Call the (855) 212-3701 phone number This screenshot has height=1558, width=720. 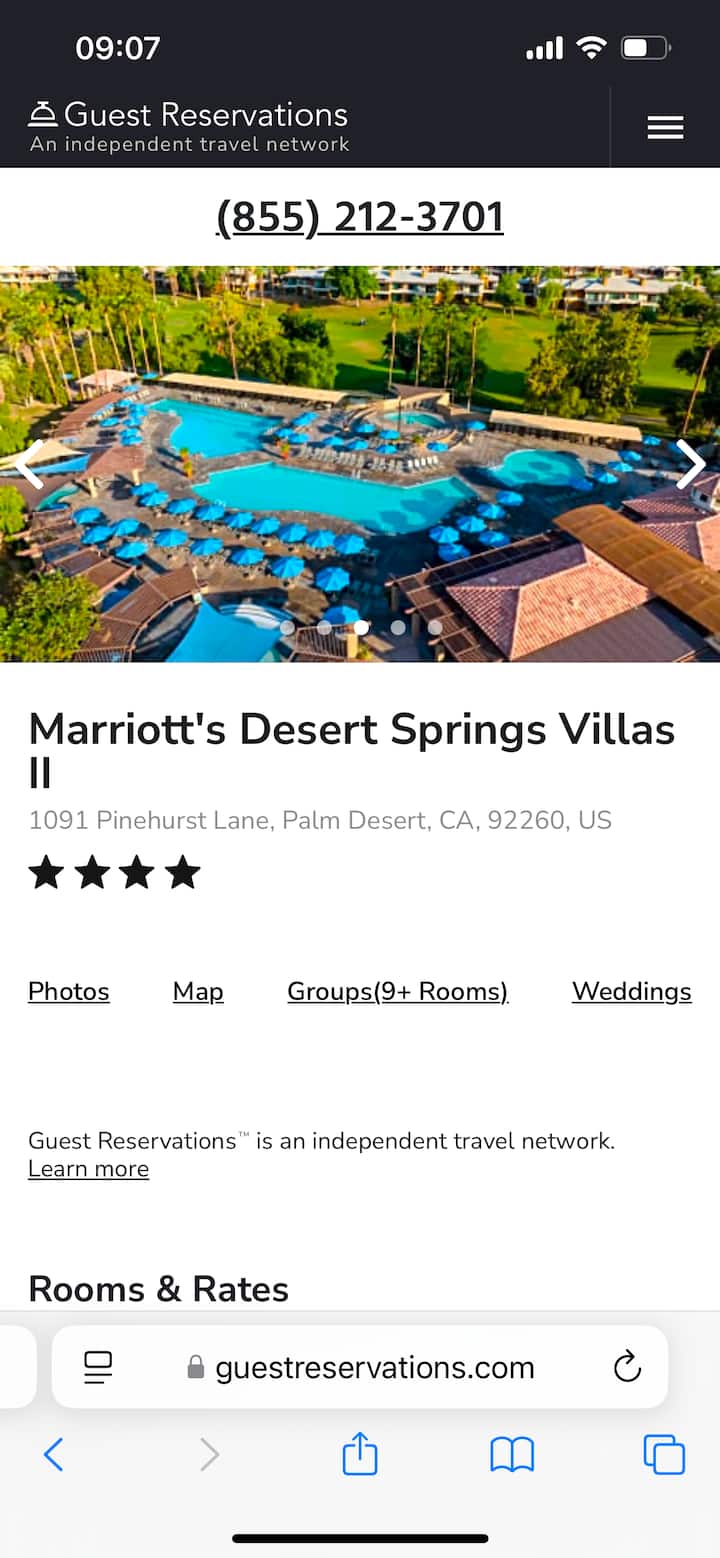360,217
